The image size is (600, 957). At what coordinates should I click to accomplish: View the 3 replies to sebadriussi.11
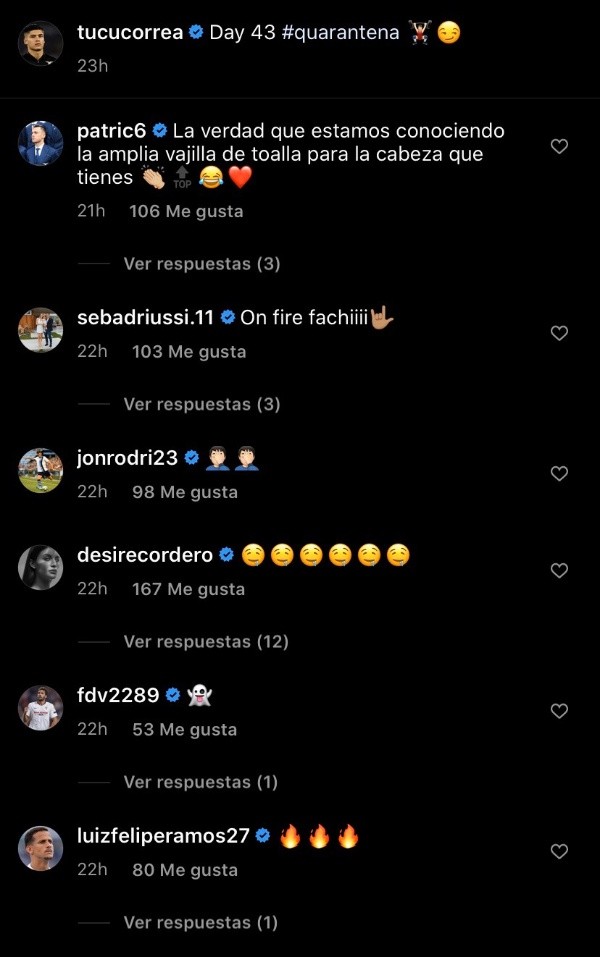point(201,404)
